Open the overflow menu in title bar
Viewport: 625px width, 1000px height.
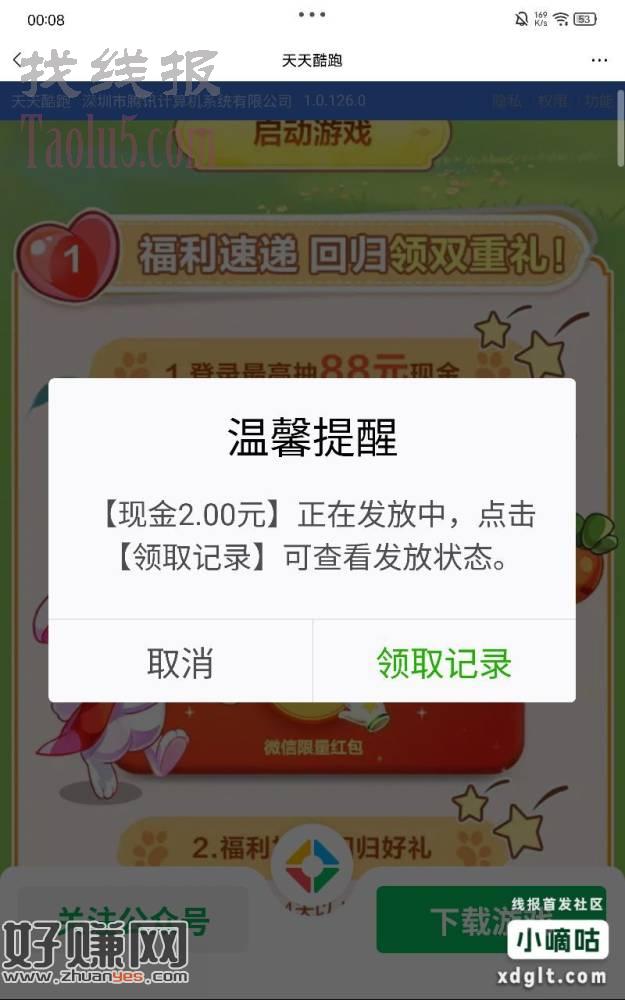pyautogui.click(x=599, y=60)
